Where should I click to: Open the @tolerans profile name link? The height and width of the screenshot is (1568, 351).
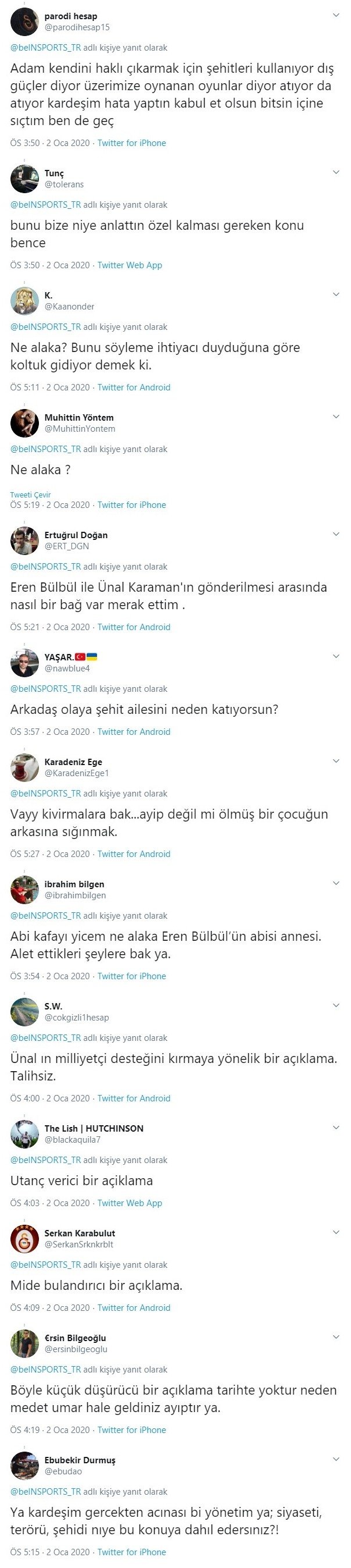coord(64,184)
